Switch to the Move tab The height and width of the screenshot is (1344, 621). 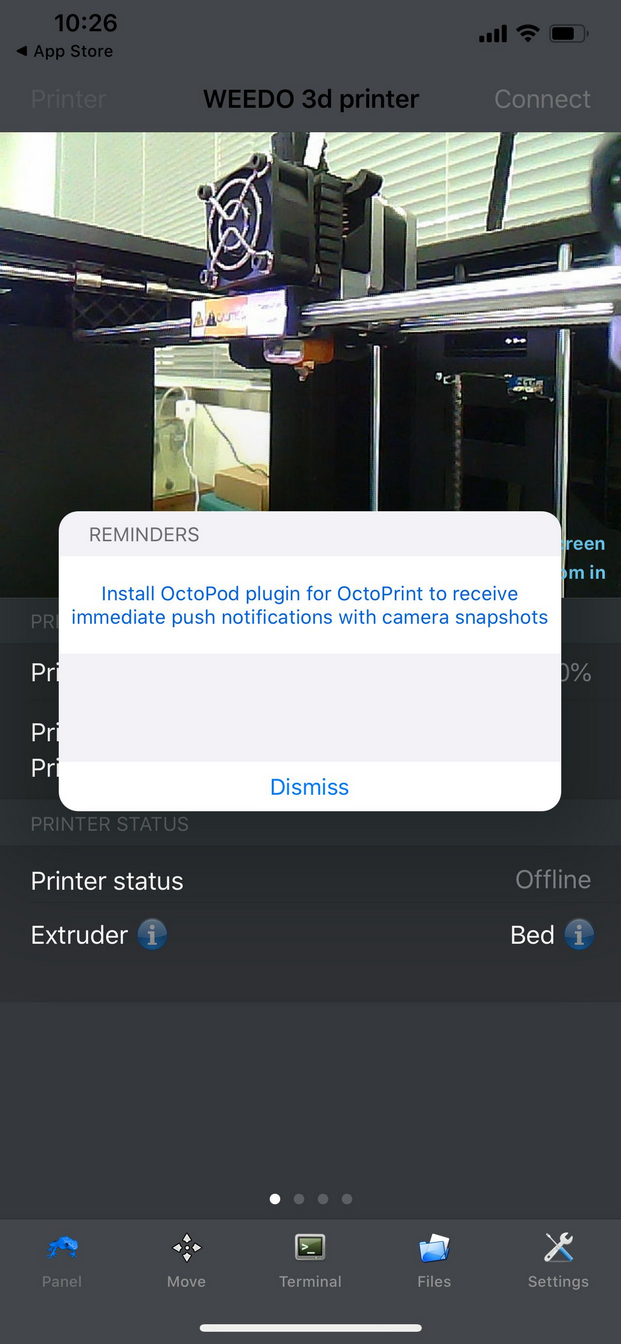[186, 1260]
